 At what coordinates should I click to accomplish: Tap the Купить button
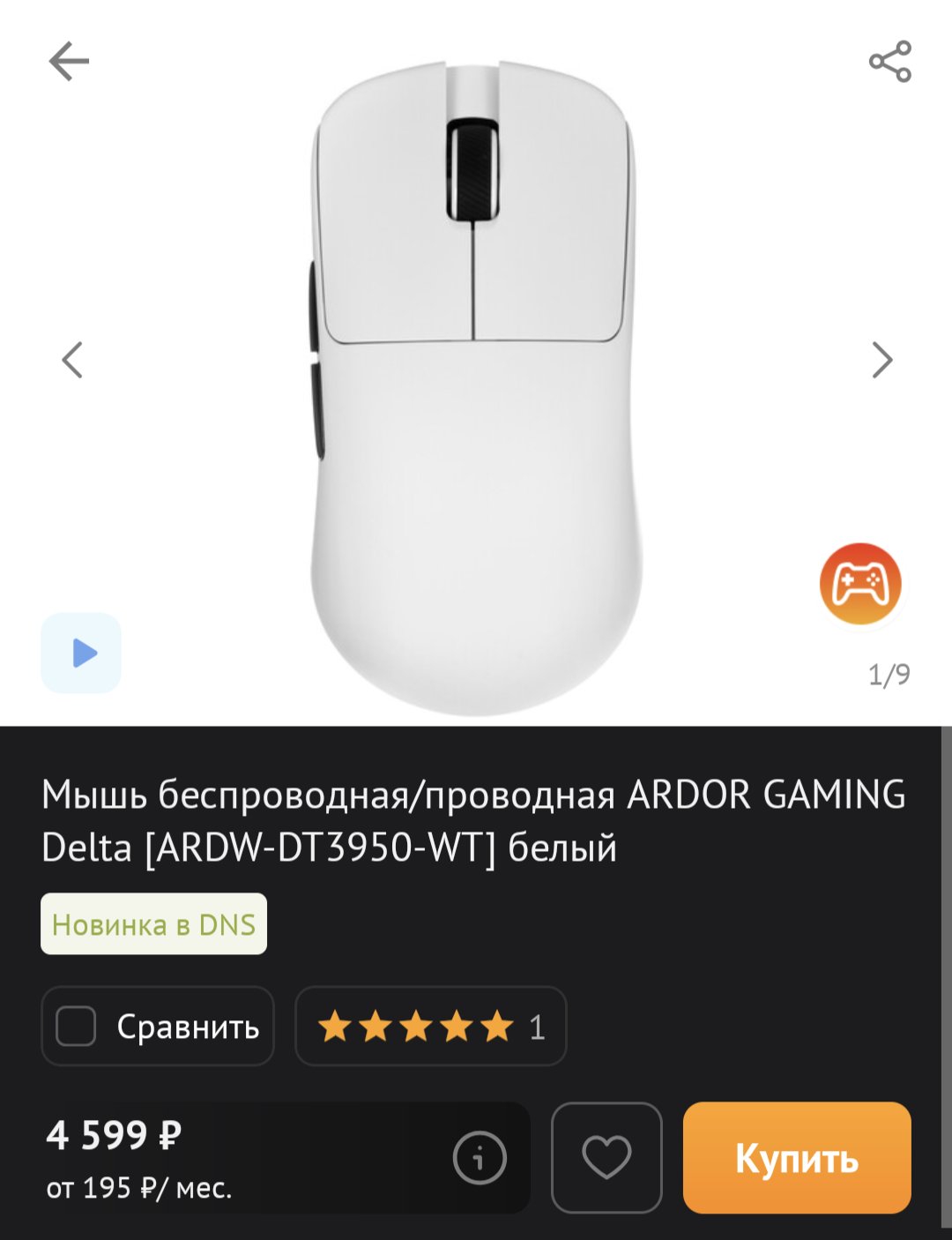(x=796, y=1157)
